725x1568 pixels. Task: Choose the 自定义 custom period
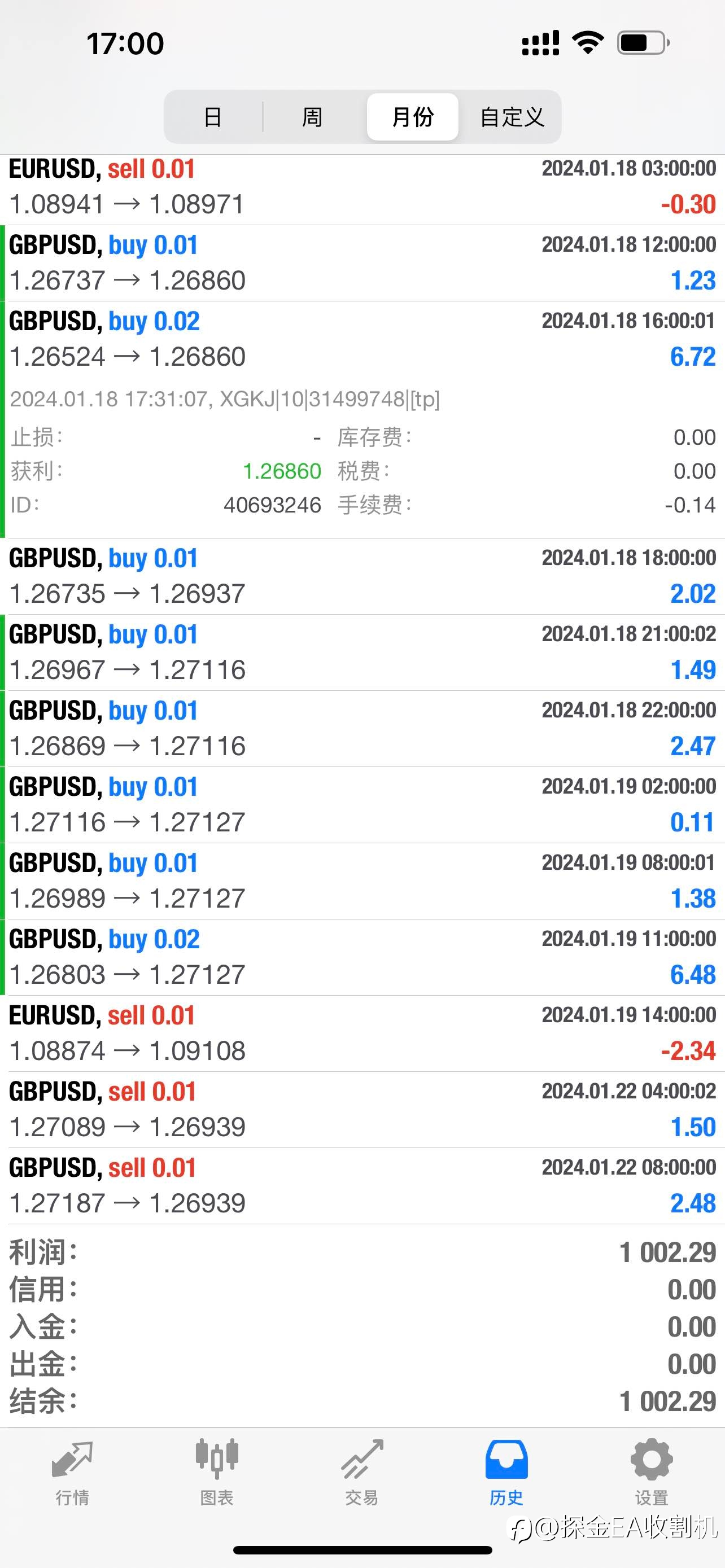click(512, 117)
